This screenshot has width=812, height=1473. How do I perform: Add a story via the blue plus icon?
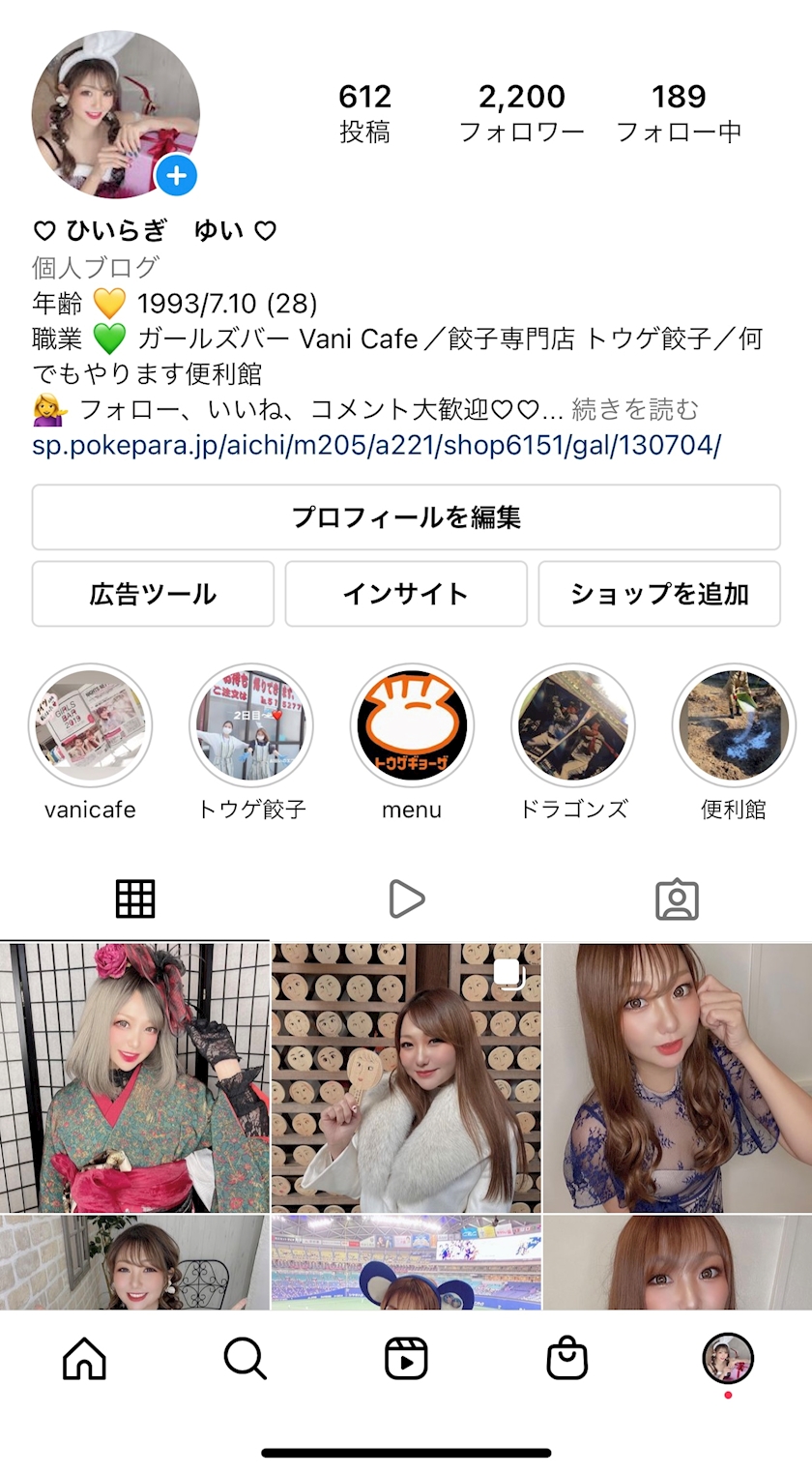(177, 176)
